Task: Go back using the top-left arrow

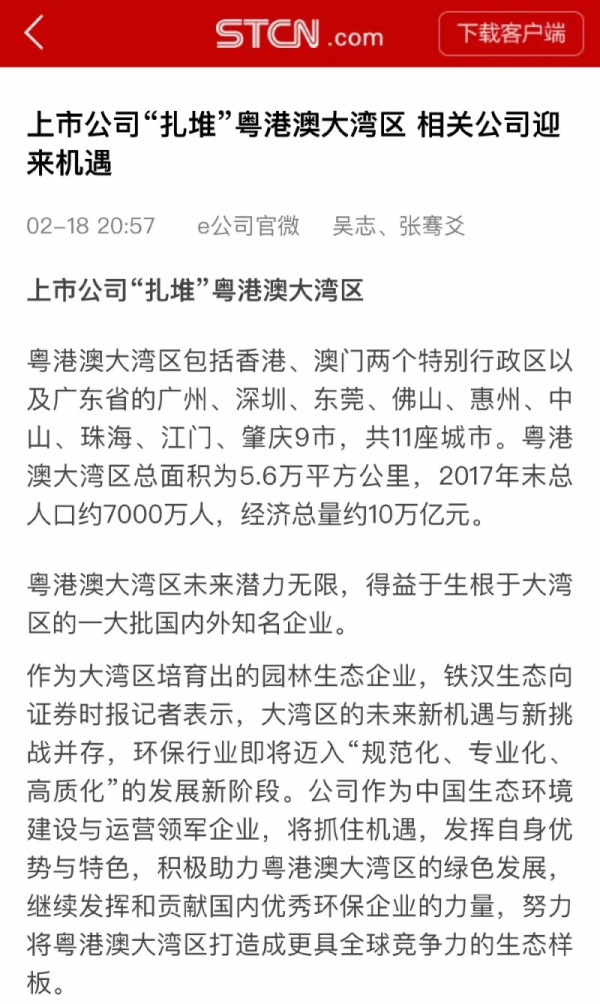Action: tap(35, 33)
